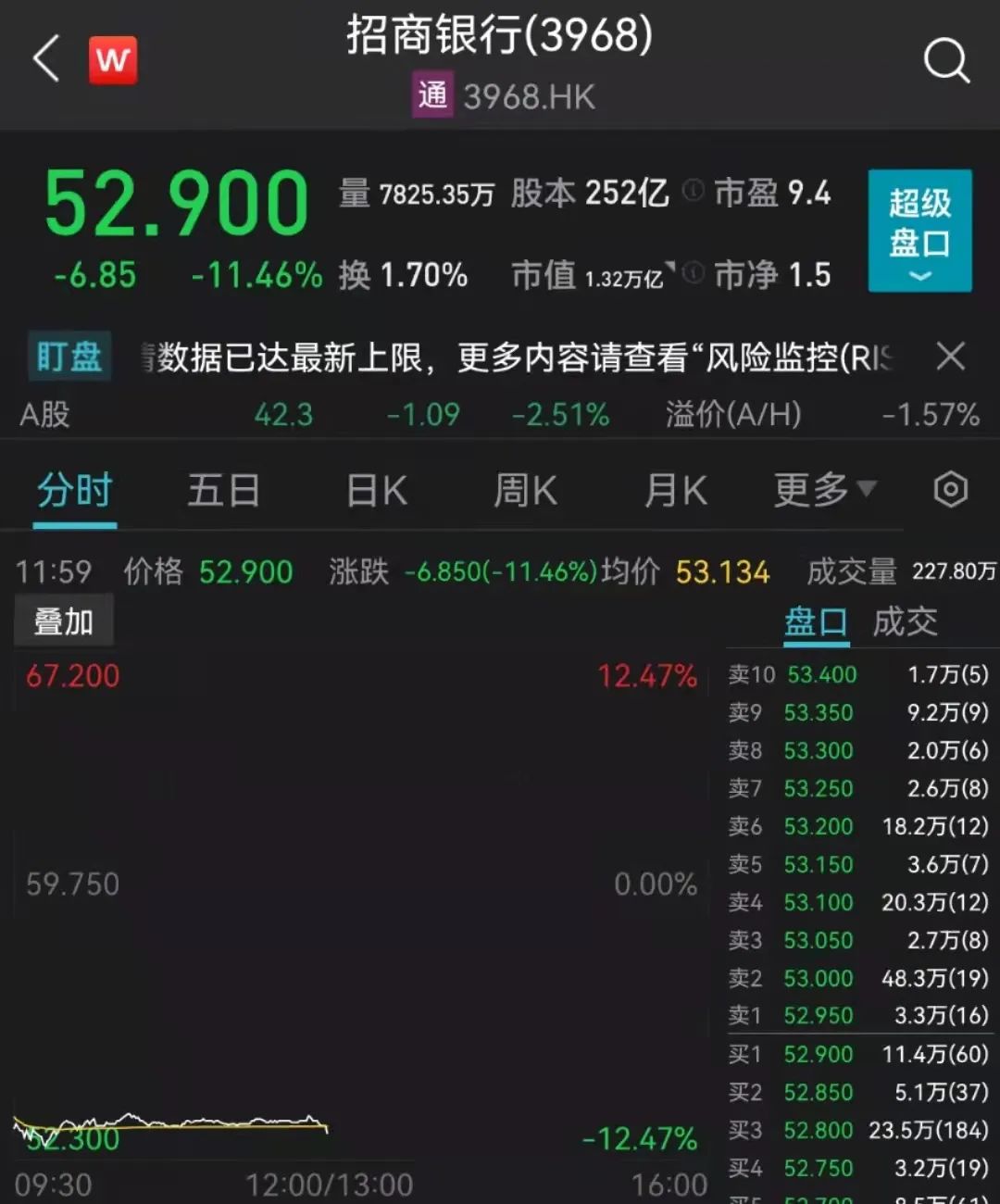Image resolution: width=1000 pixels, height=1204 pixels.
Task: Open the A股 price comparison row
Action: (500, 414)
